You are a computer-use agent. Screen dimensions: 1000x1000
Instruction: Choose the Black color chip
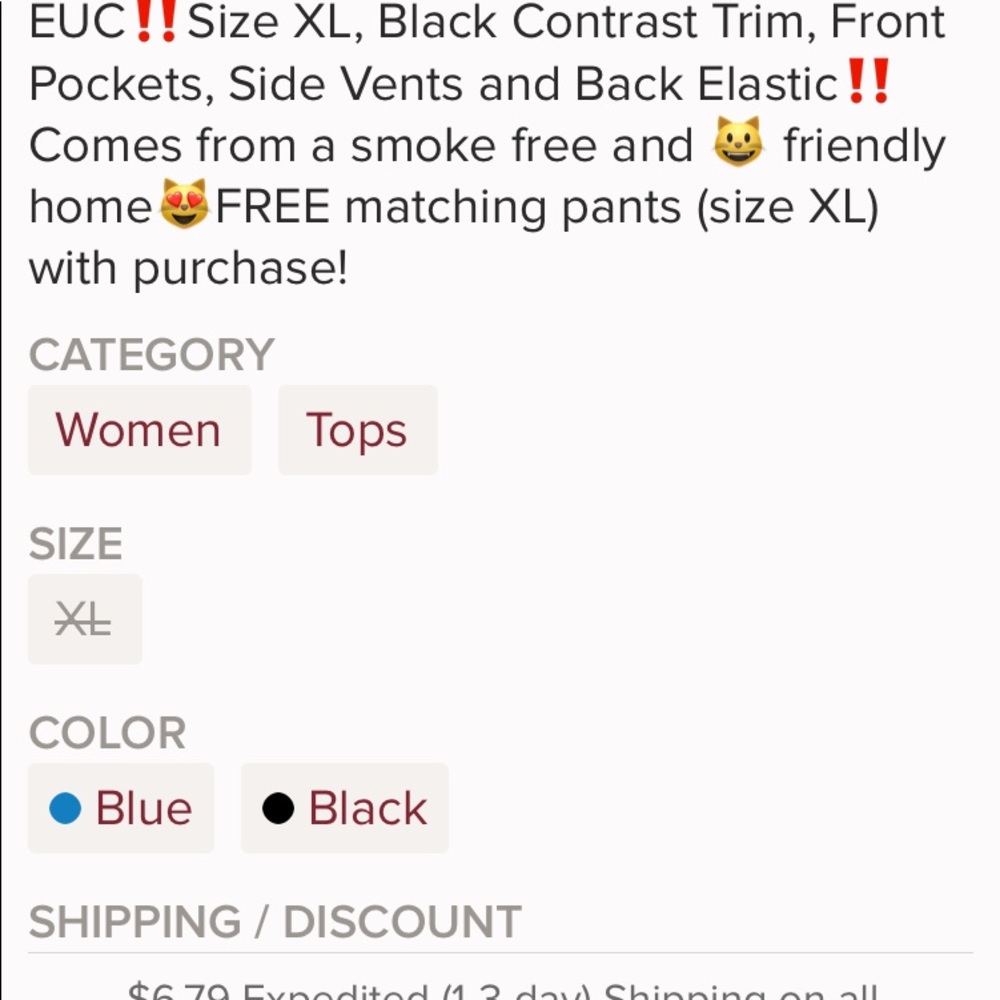point(344,808)
